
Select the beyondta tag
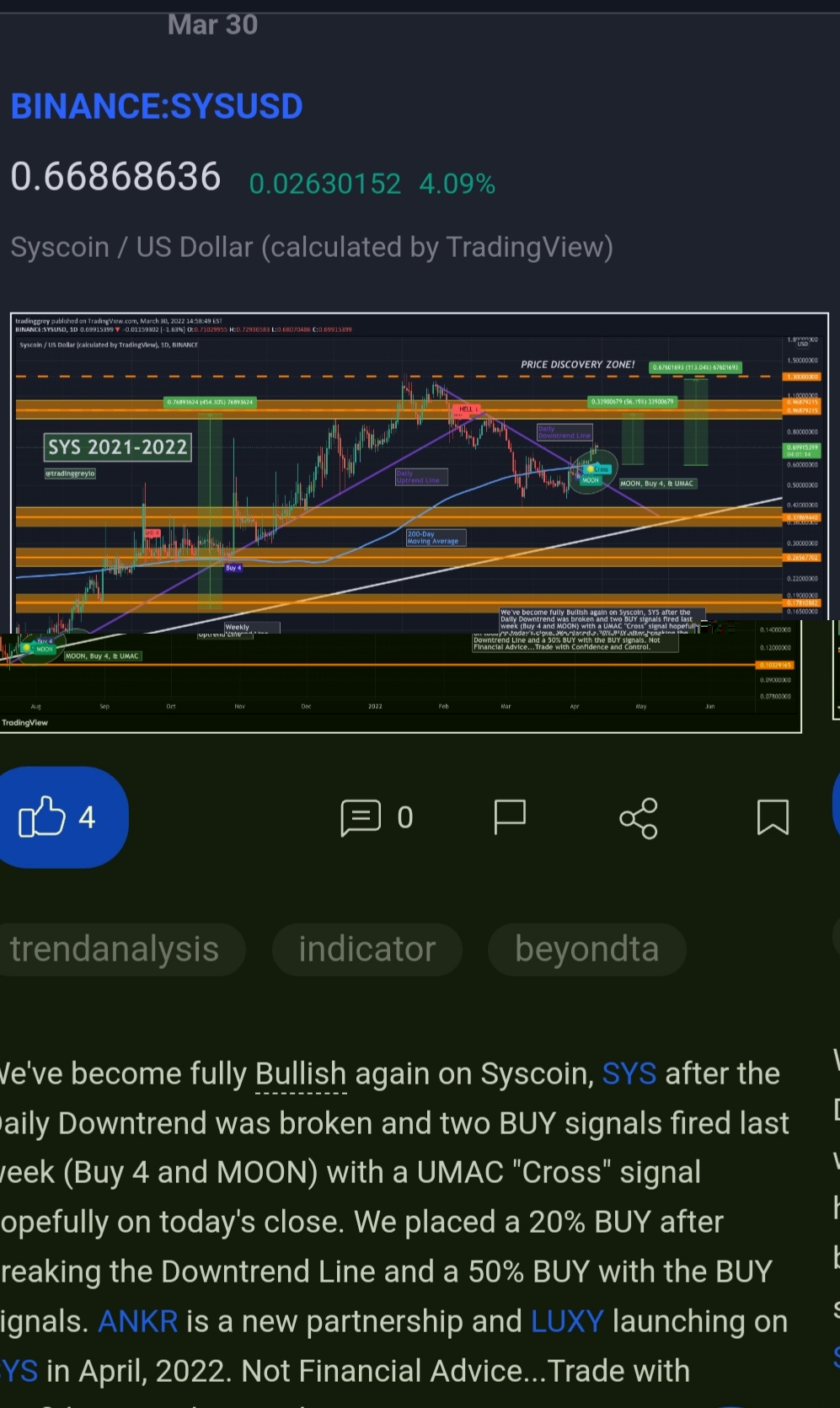(586, 950)
